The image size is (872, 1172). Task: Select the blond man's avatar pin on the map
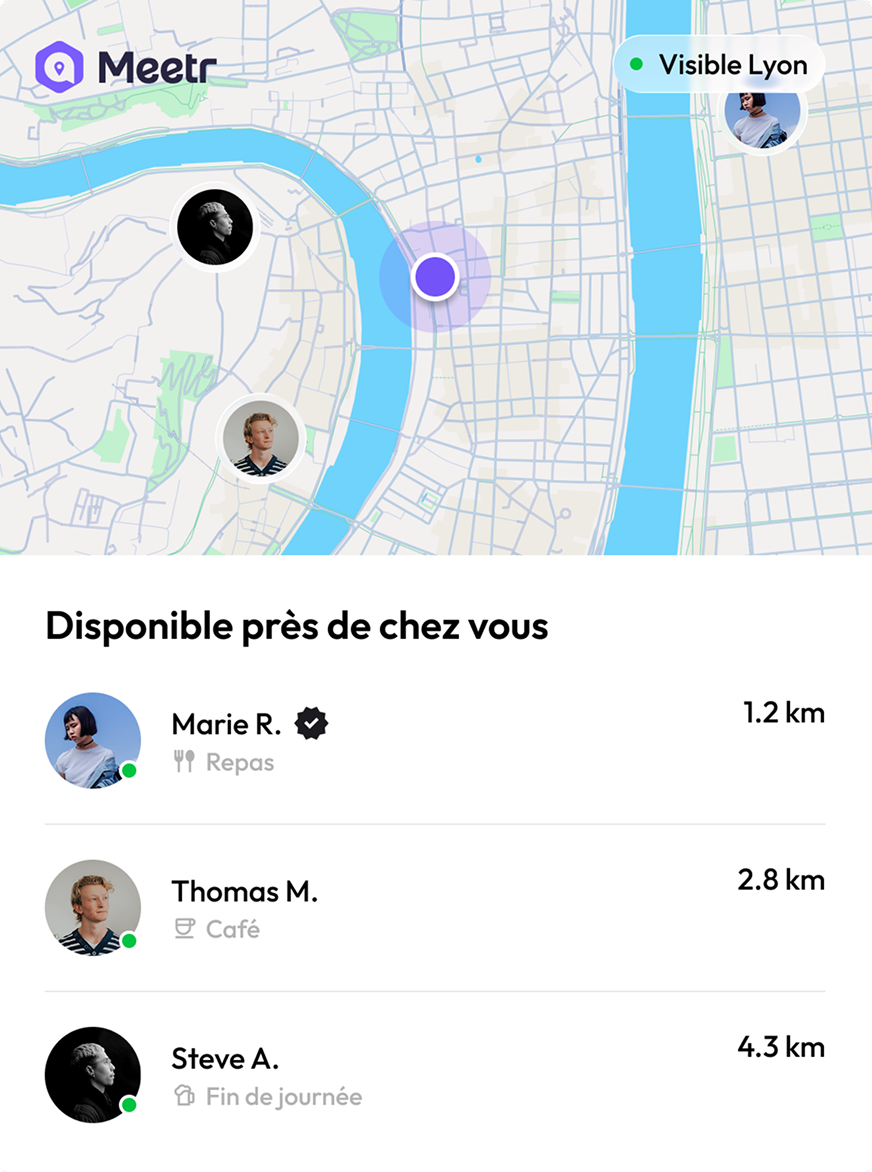pyautogui.click(x=260, y=438)
